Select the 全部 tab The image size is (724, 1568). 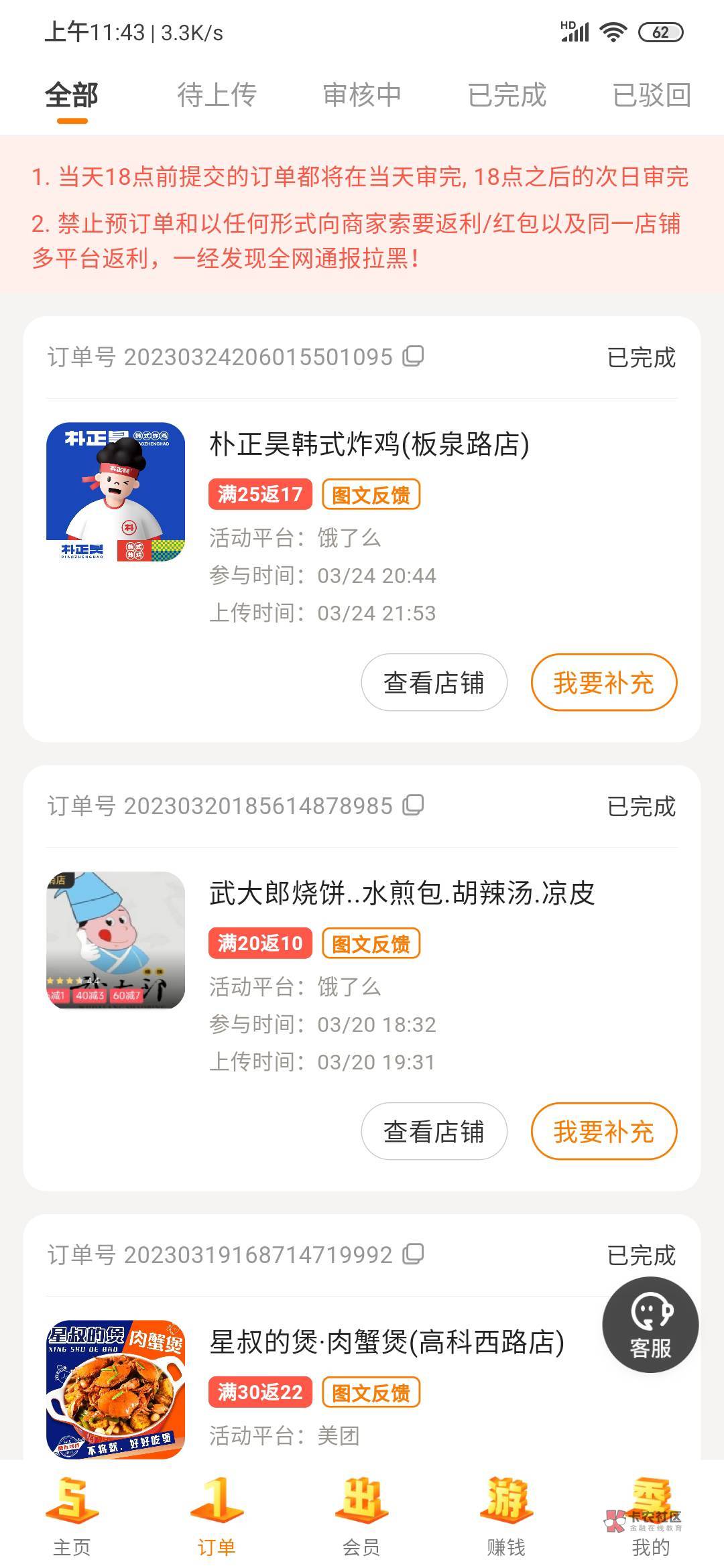(72, 95)
